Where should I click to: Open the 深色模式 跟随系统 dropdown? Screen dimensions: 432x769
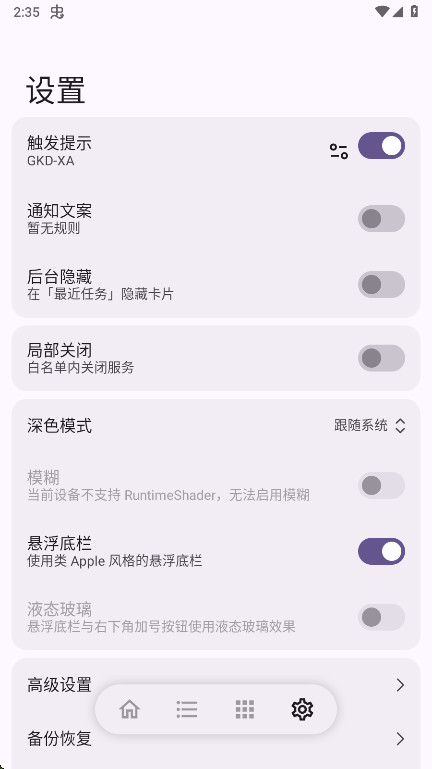tap(370, 425)
